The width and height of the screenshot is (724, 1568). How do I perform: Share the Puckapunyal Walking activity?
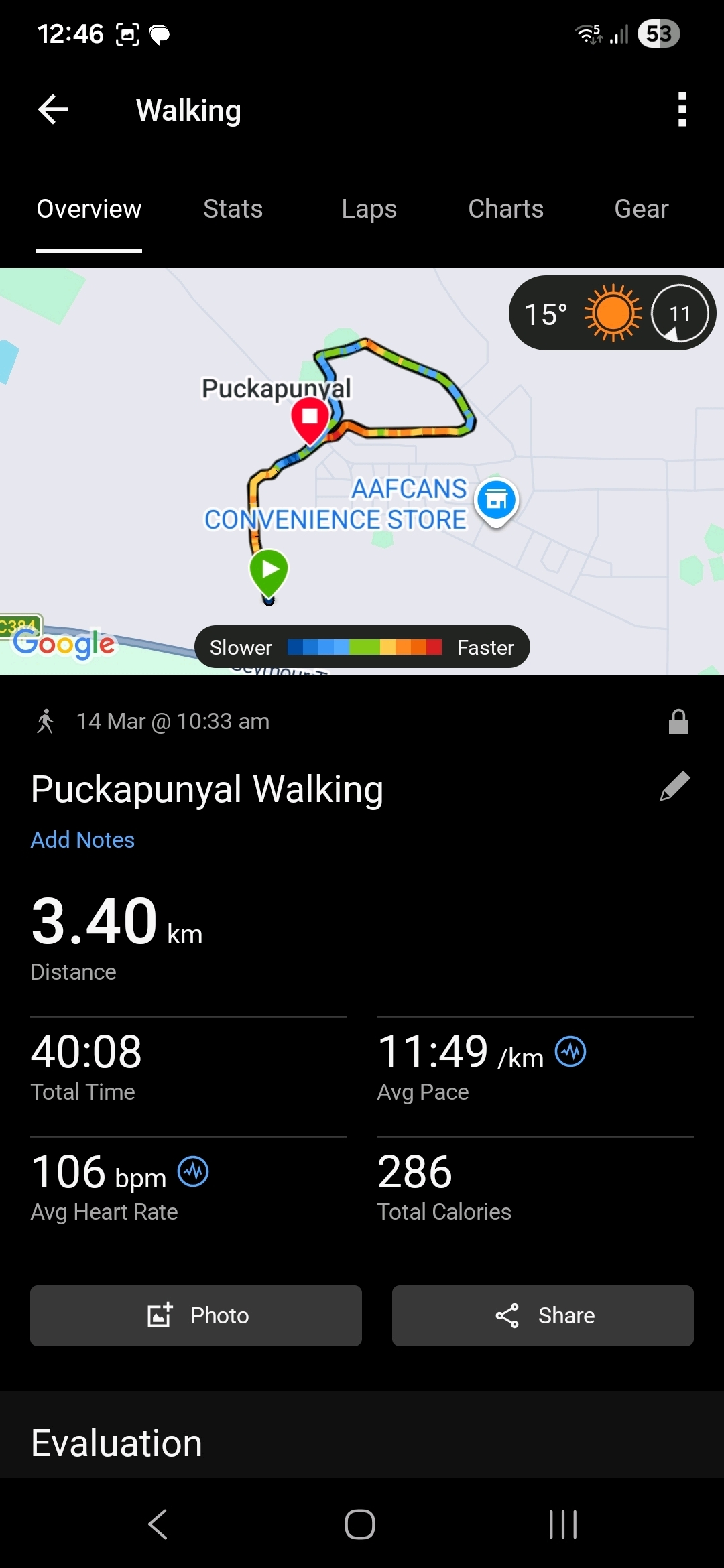[542, 1315]
